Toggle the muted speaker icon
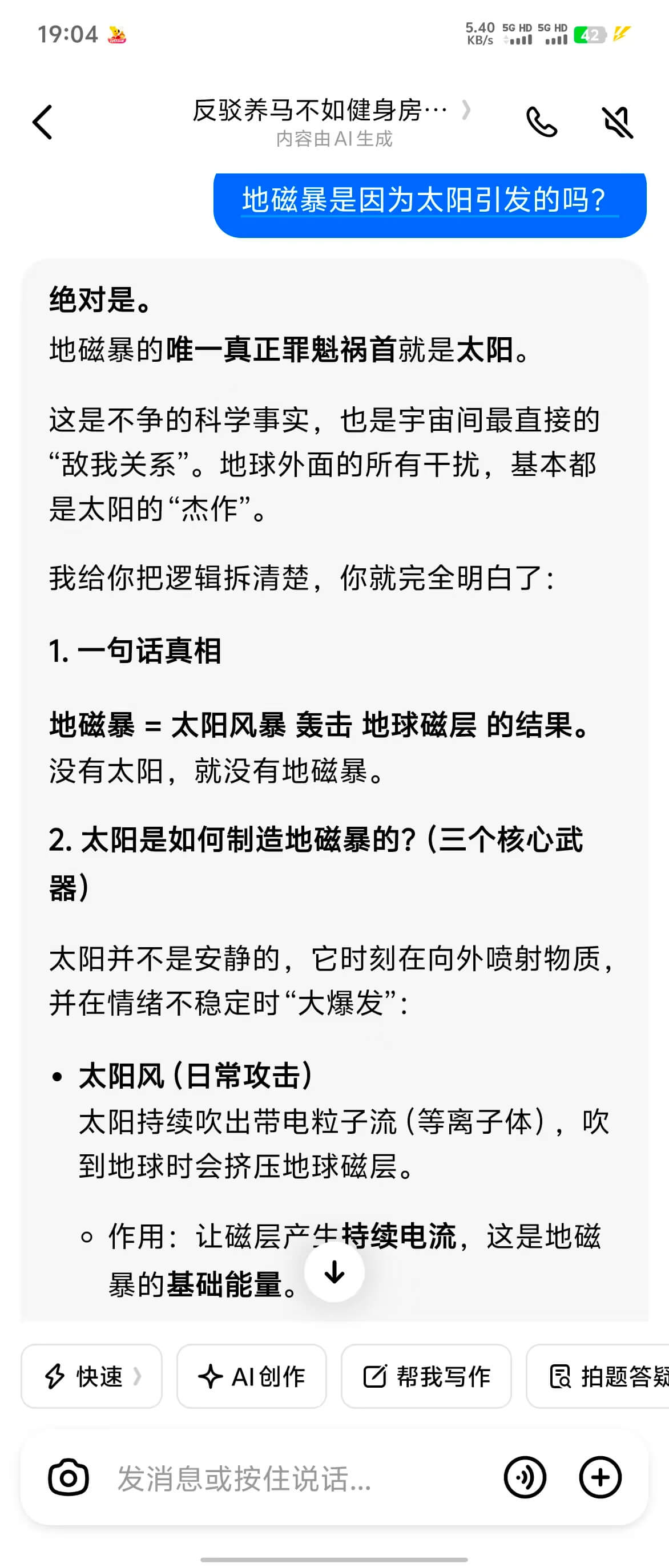This screenshot has height=1568, width=669. 617,122
